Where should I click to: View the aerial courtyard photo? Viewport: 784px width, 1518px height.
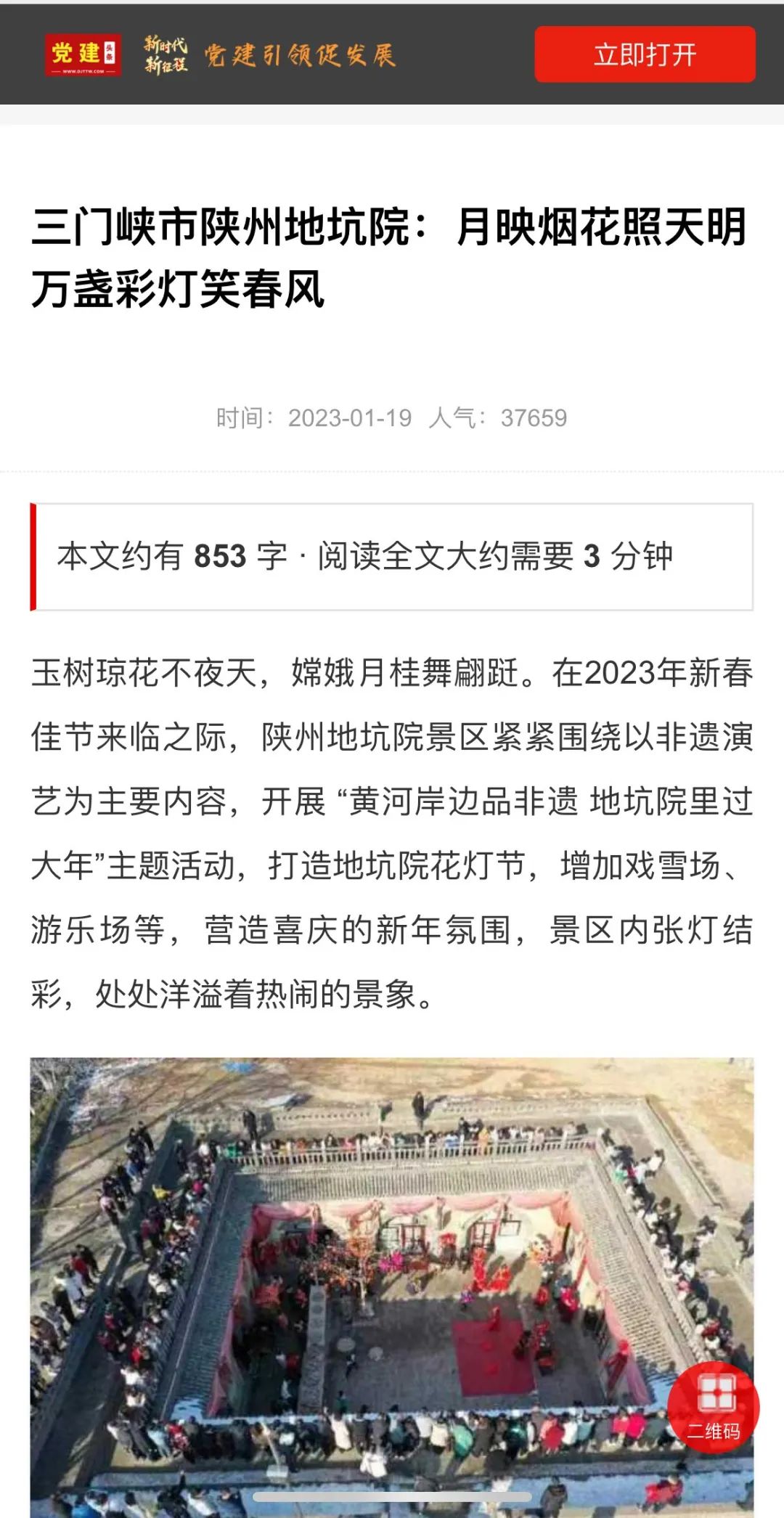point(392,1286)
